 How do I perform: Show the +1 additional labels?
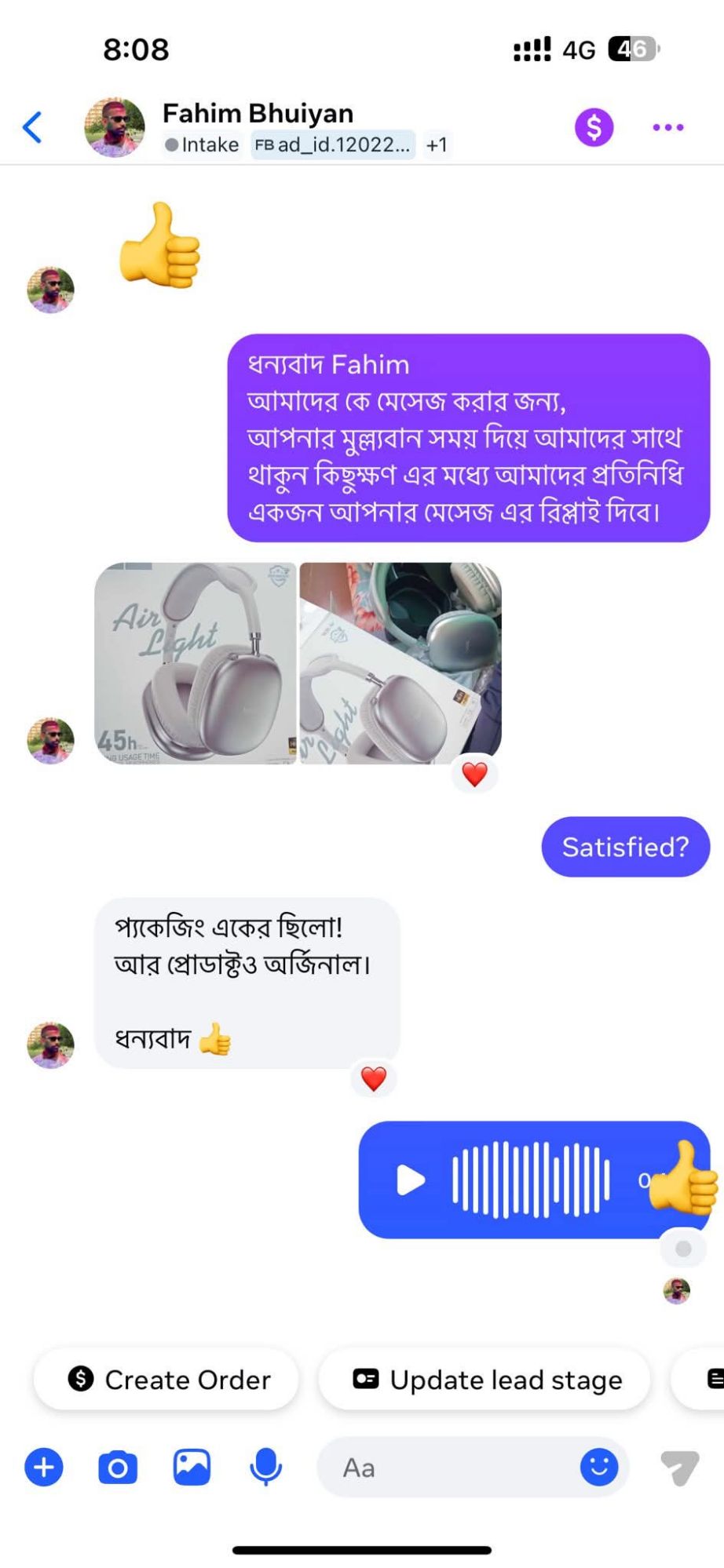tap(437, 145)
